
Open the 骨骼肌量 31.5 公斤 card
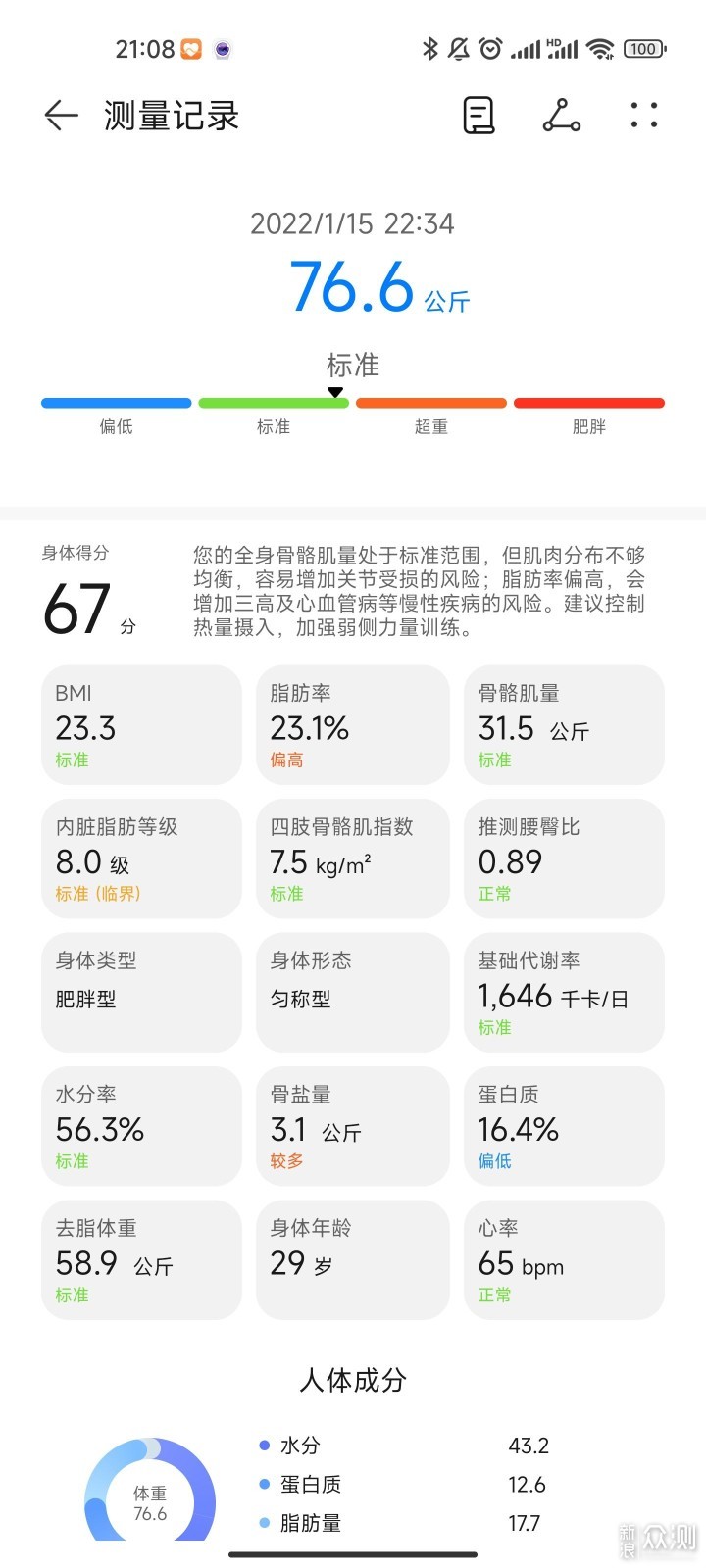pyautogui.click(x=564, y=724)
